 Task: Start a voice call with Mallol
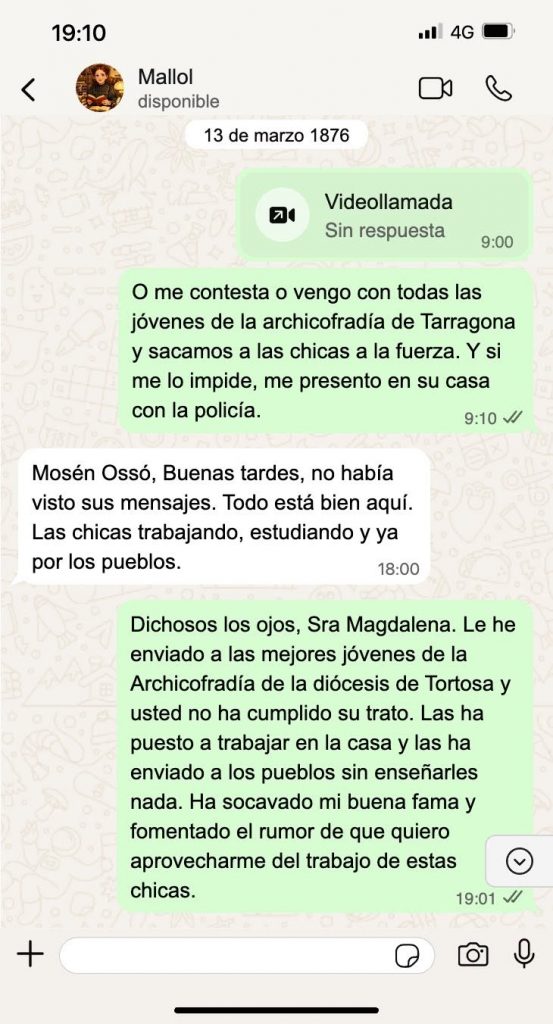point(498,88)
